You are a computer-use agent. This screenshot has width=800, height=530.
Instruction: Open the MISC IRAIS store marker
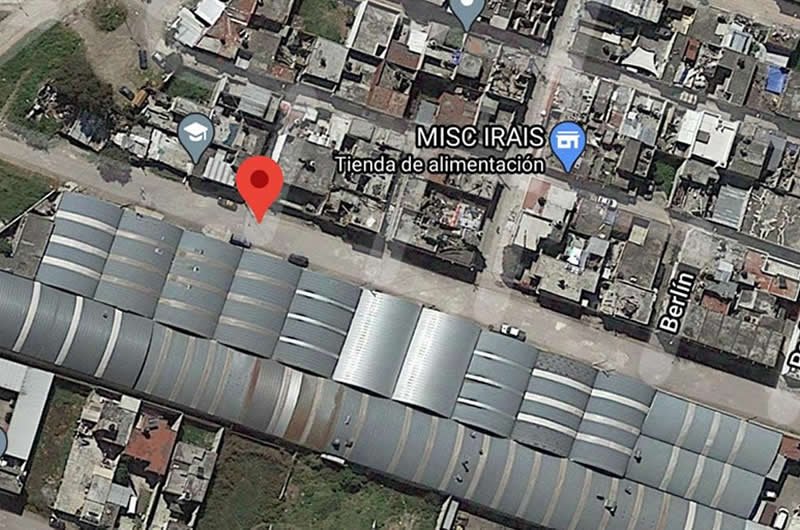click(x=568, y=143)
